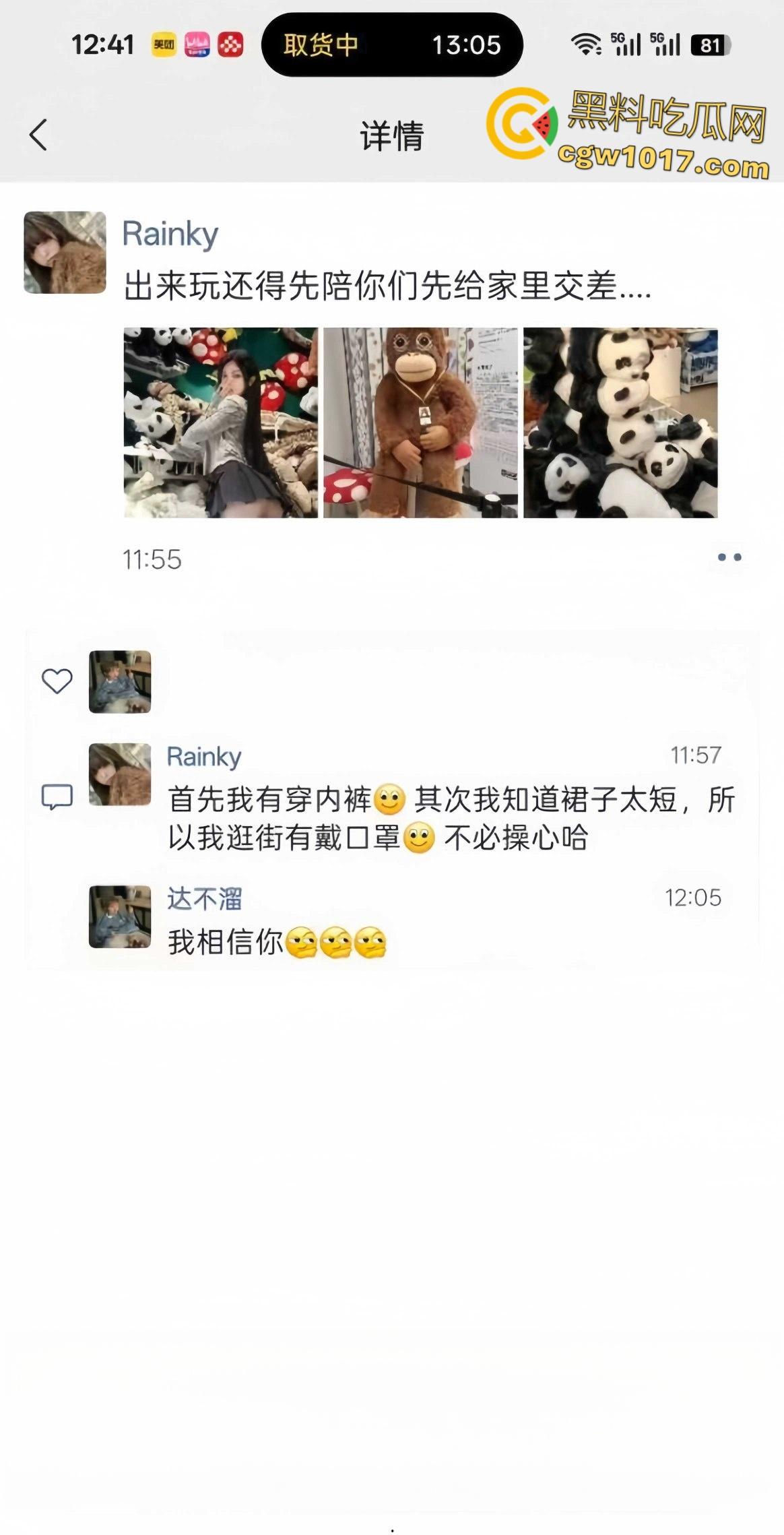Tap the back arrow chevron
This screenshot has width=784, height=1535.
pyautogui.click(x=38, y=134)
